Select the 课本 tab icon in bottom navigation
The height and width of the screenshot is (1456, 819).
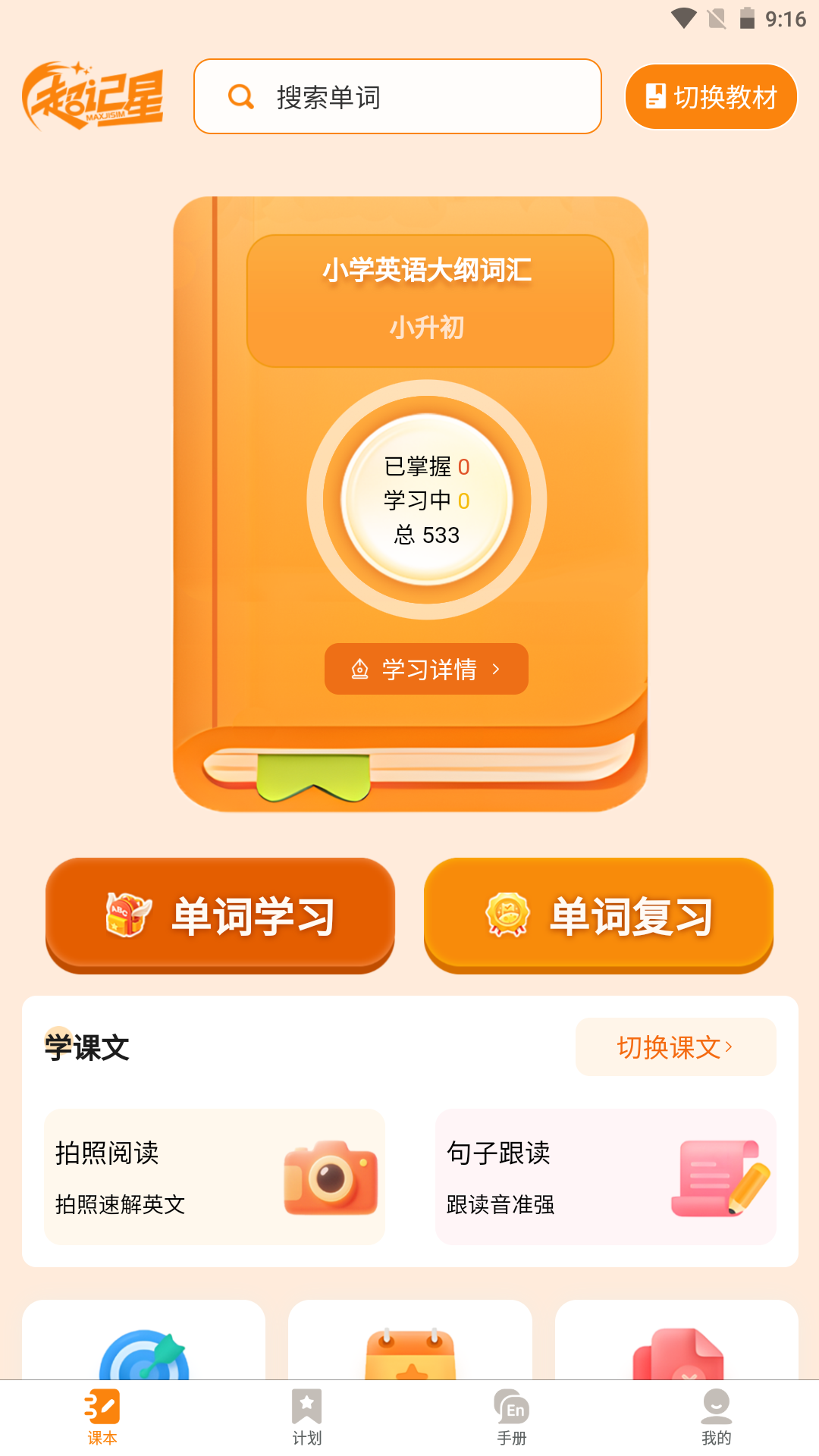pos(102,1404)
